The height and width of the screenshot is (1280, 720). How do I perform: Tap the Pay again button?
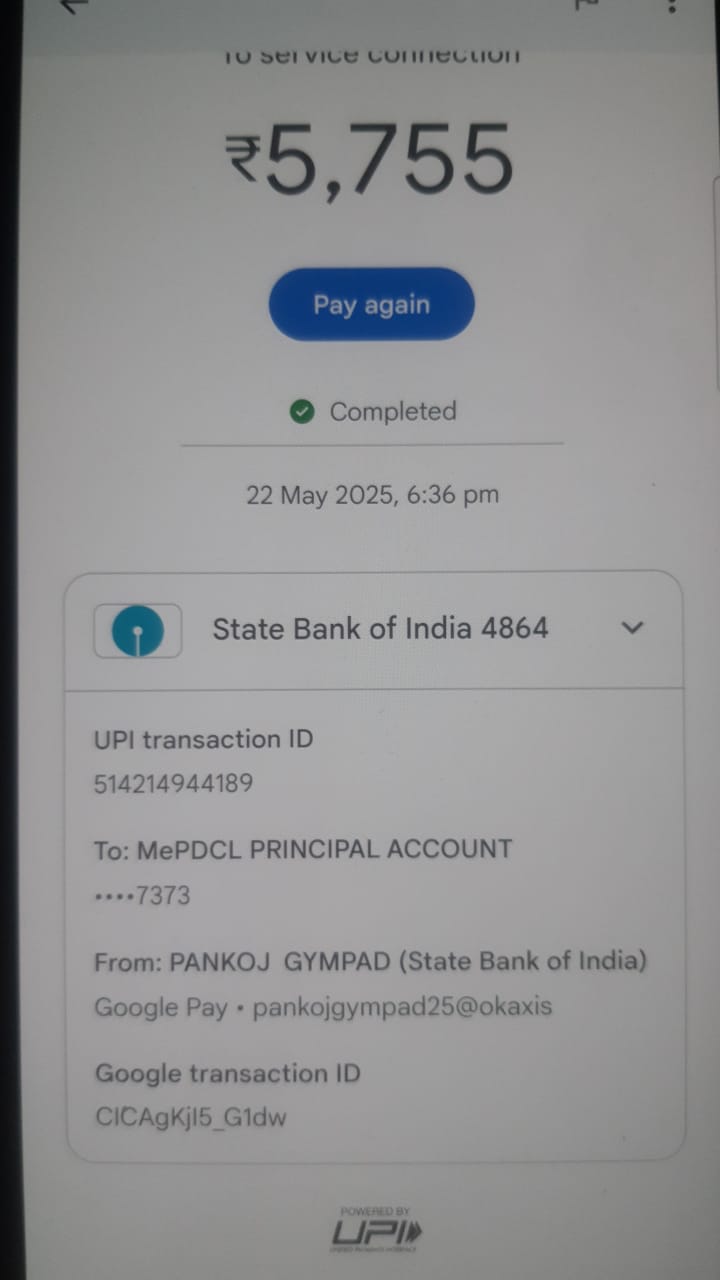[x=371, y=304]
